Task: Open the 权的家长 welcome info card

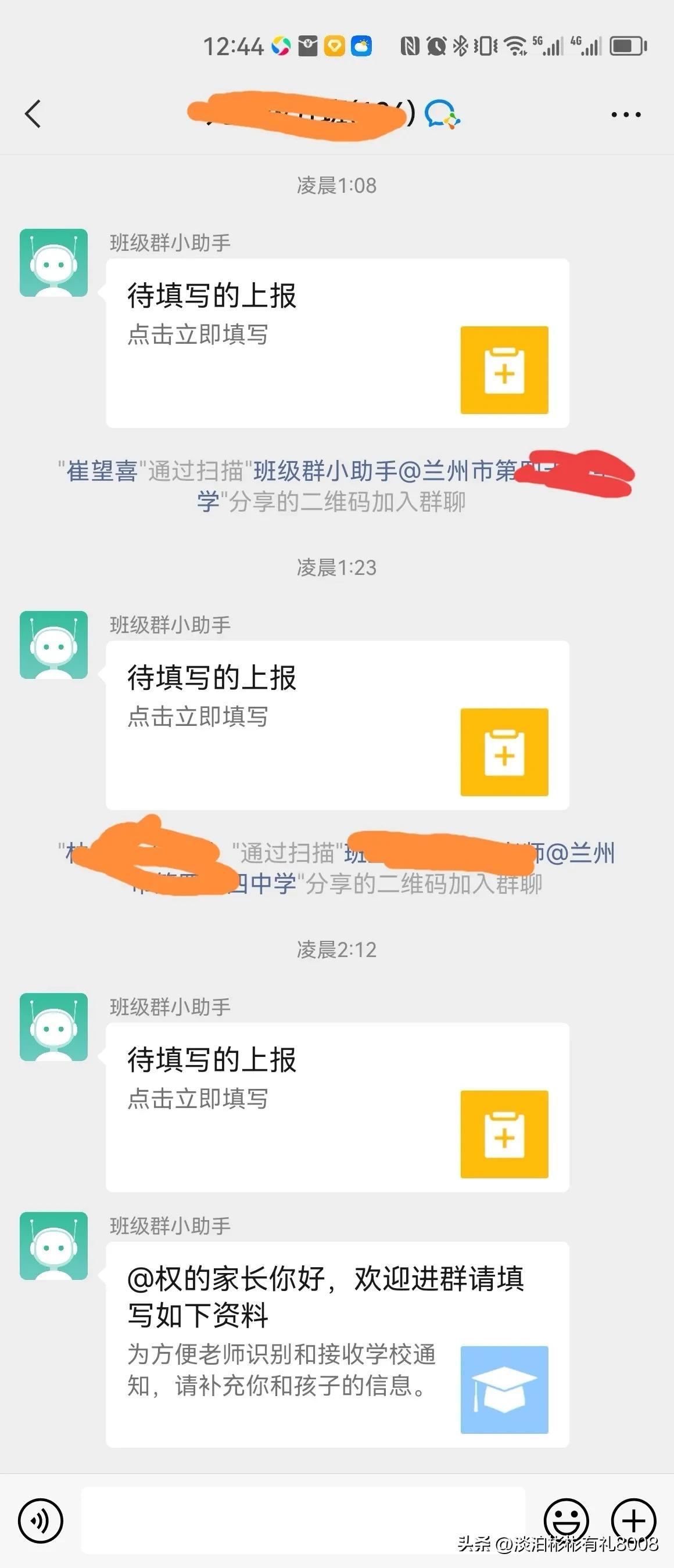Action: click(x=338, y=1344)
